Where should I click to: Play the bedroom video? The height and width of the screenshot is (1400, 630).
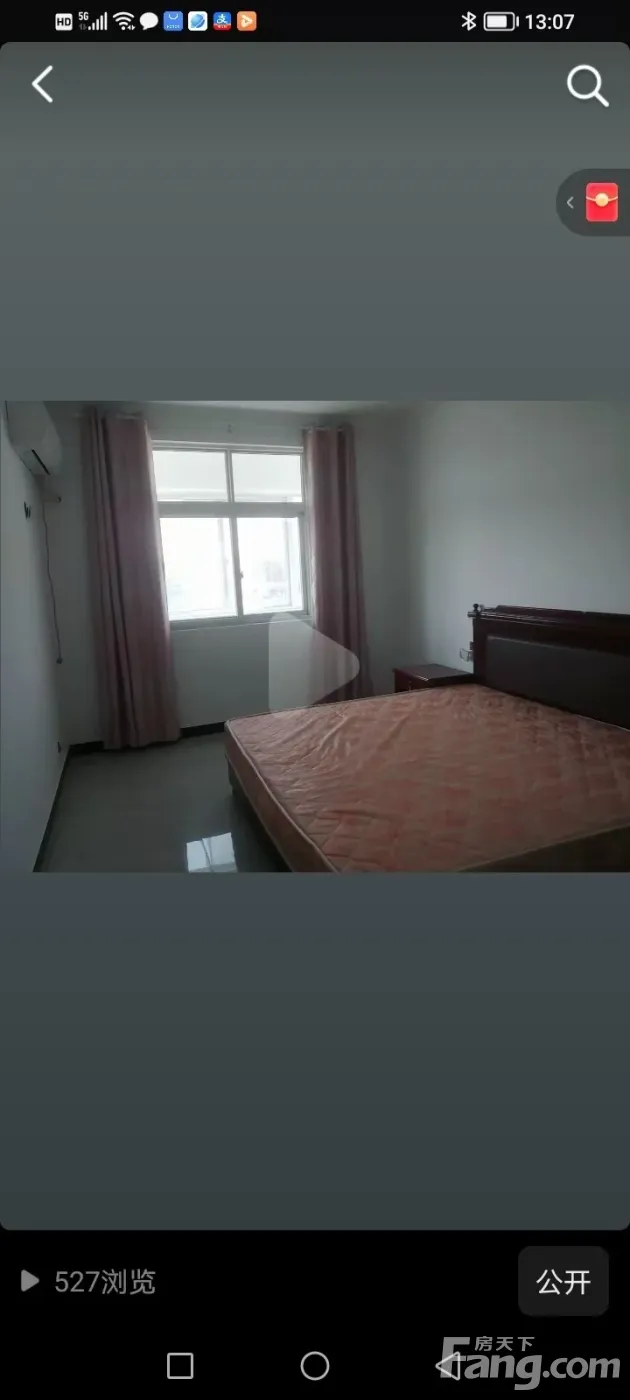(313, 661)
